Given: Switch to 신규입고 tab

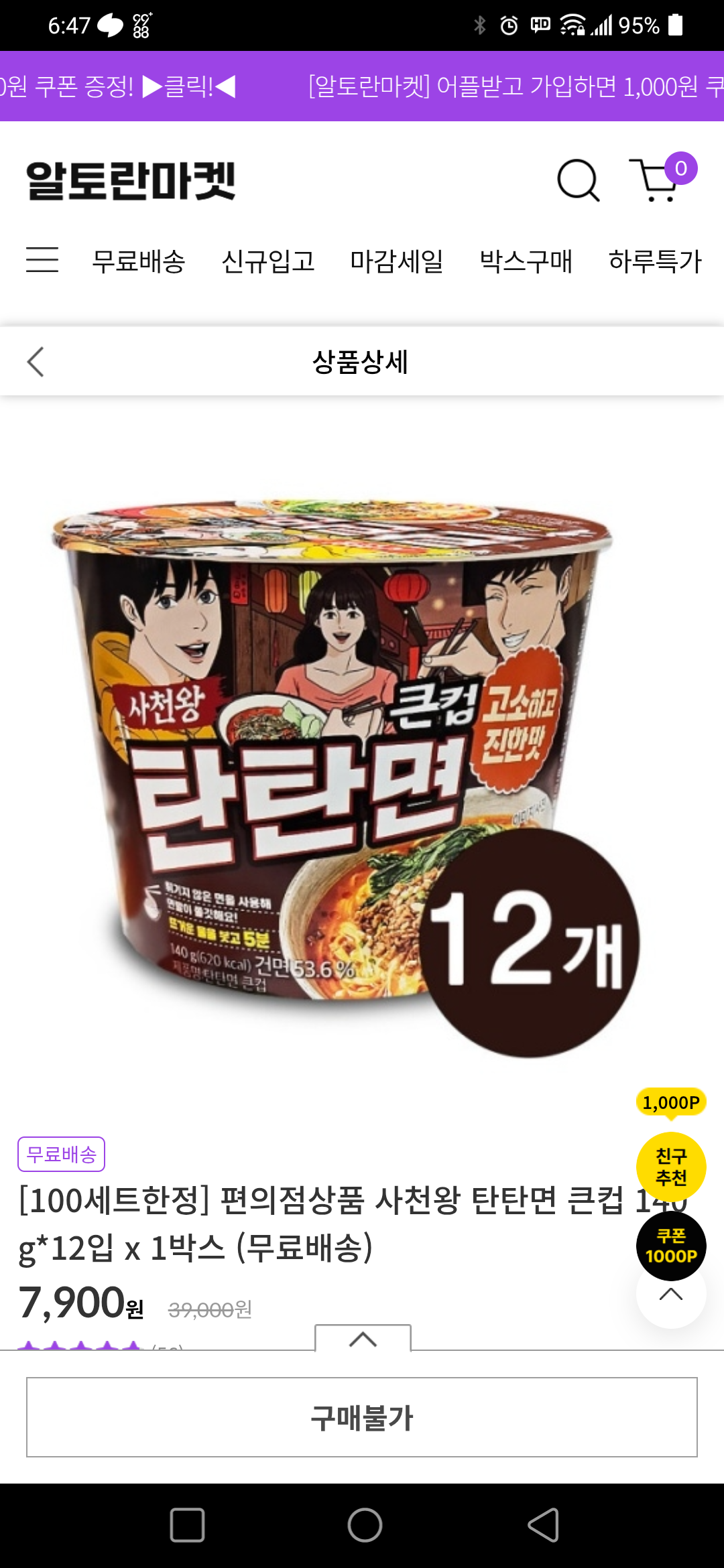Looking at the screenshot, I should point(268,261).
